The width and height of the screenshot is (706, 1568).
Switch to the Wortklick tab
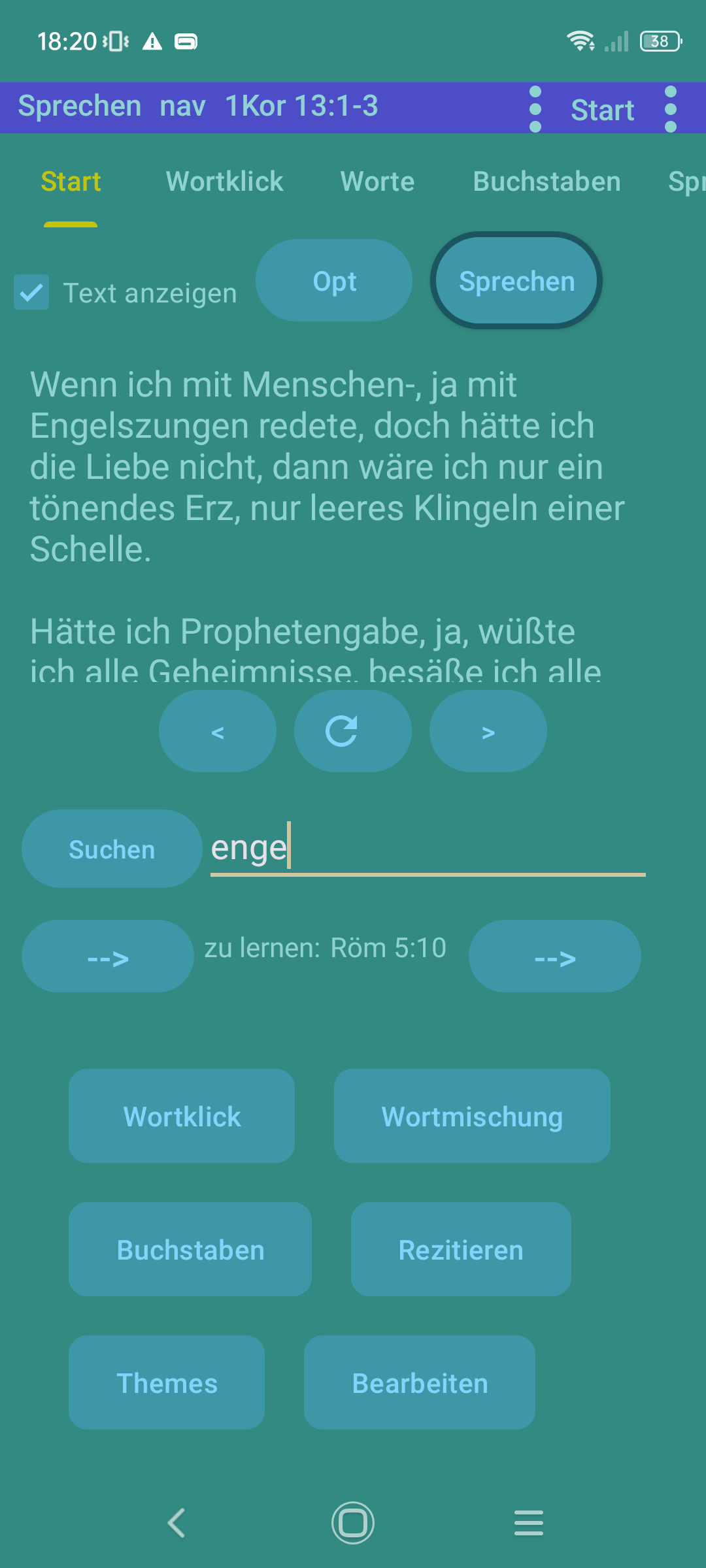225,182
